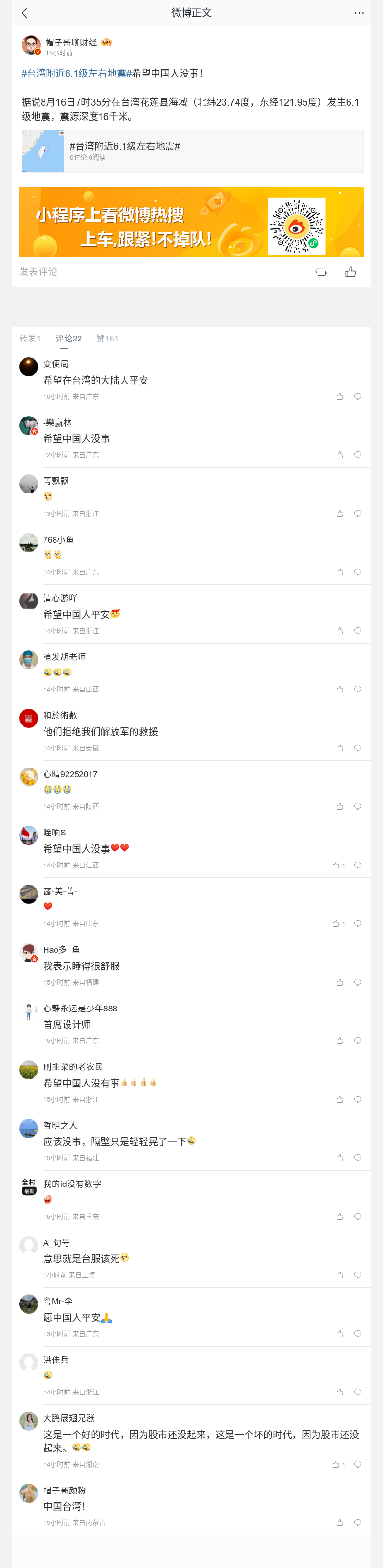Like 大鹏展翅兄涨's comment

337,1465
